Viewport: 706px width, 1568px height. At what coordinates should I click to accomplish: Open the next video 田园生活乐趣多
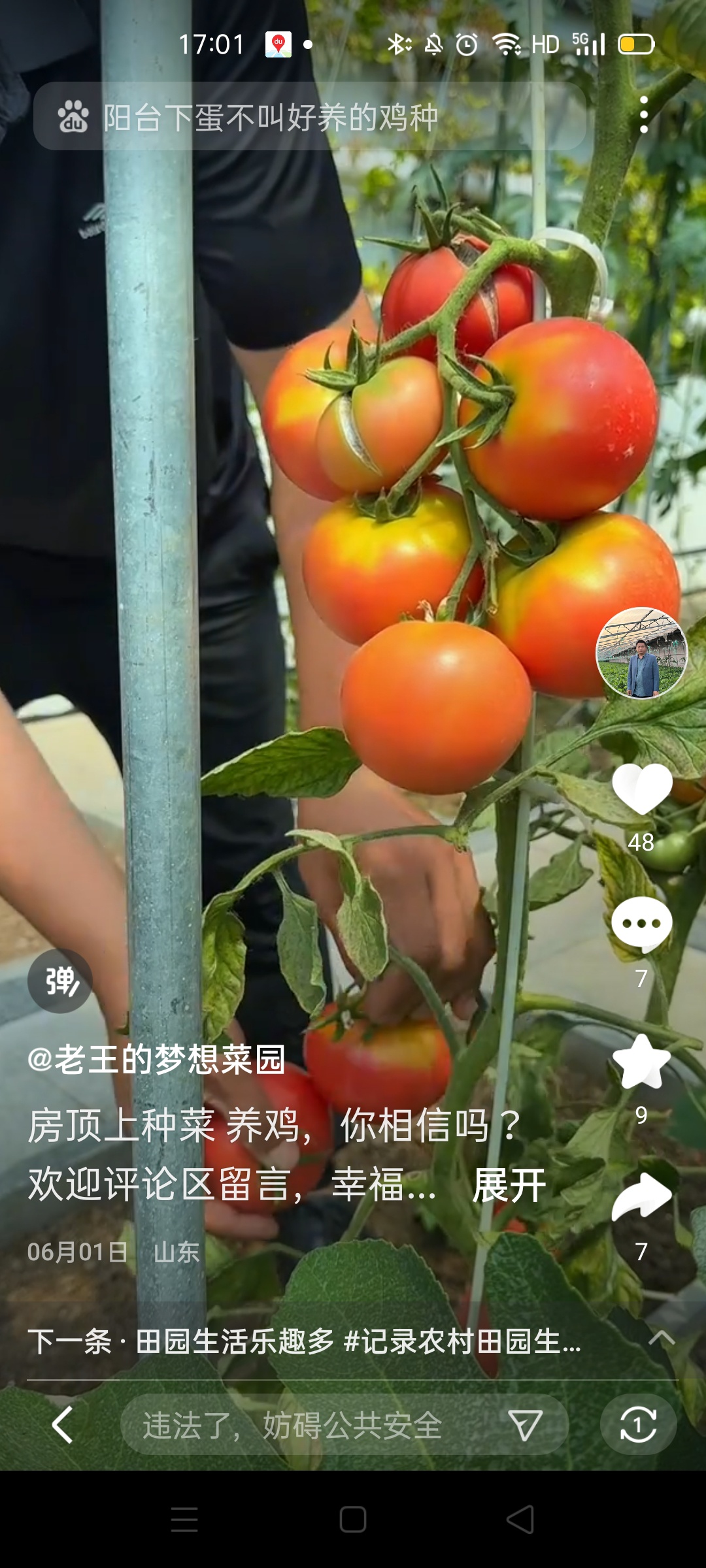point(304,1342)
